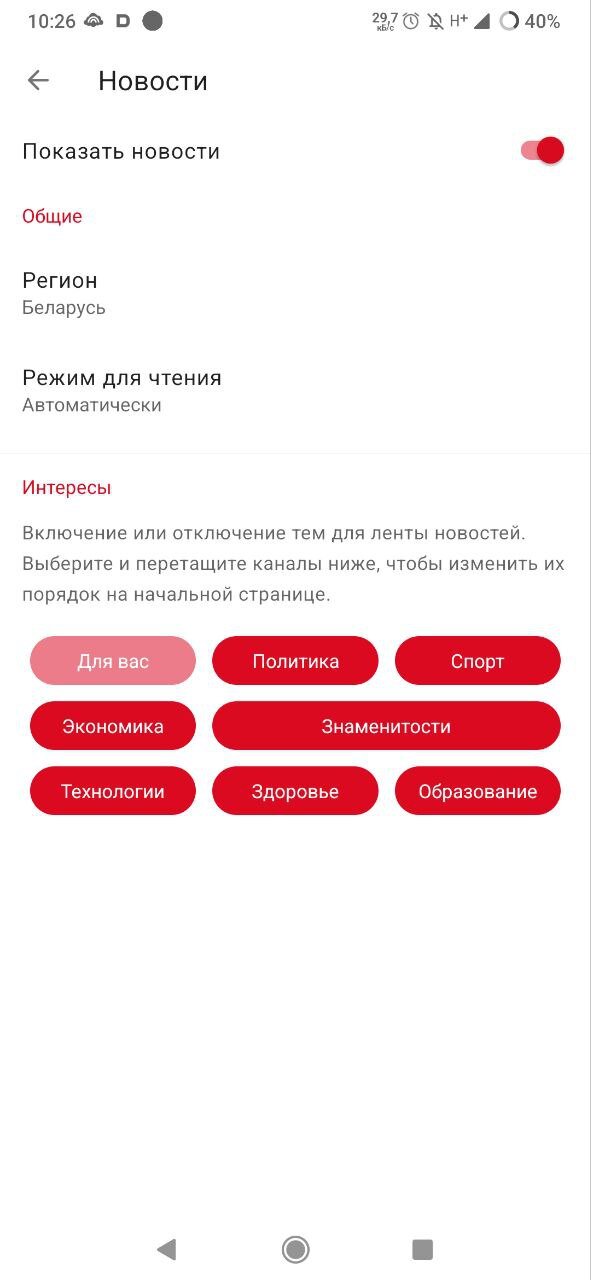Go back using the app bar arrow
591x1280 pixels.
tap(38, 81)
